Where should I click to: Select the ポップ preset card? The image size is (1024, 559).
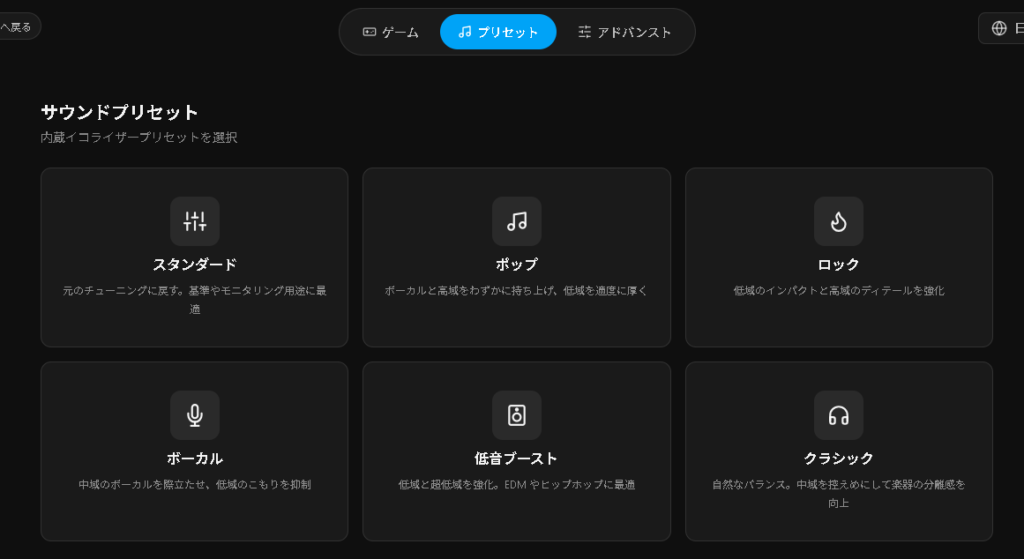[517, 257]
